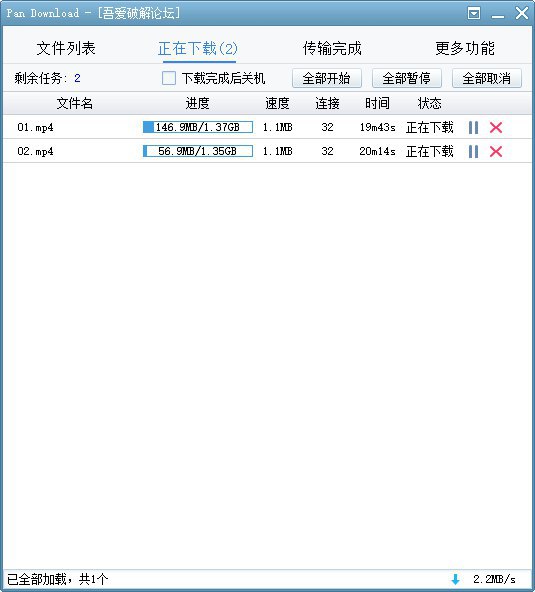
Task: Open the title bar dropdown menu
Action: click(474, 13)
